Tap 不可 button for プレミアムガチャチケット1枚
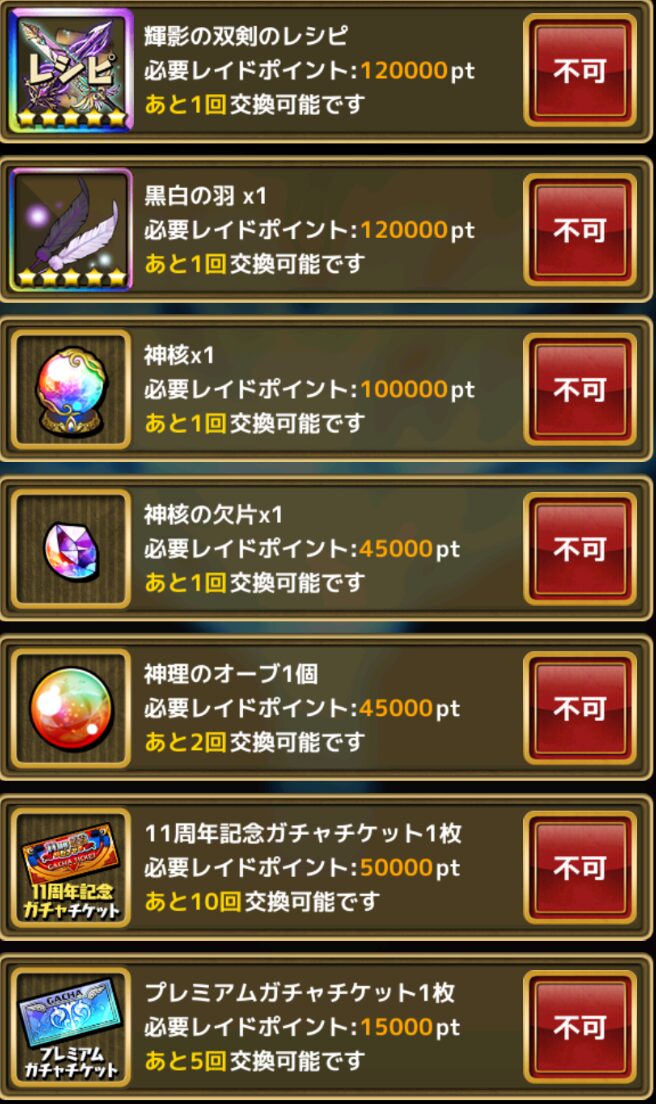This screenshot has width=656, height=1104. [x=580, y=1026]
